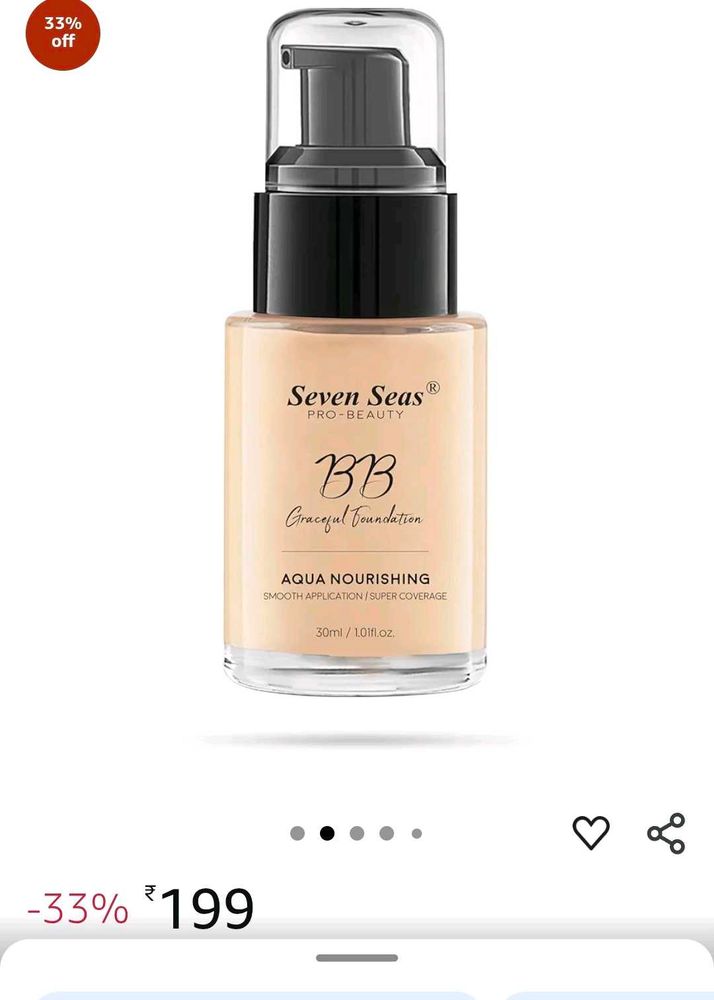Share this Seven Seas product
The image size is (714, 1000).
click(x=666, y=833)
